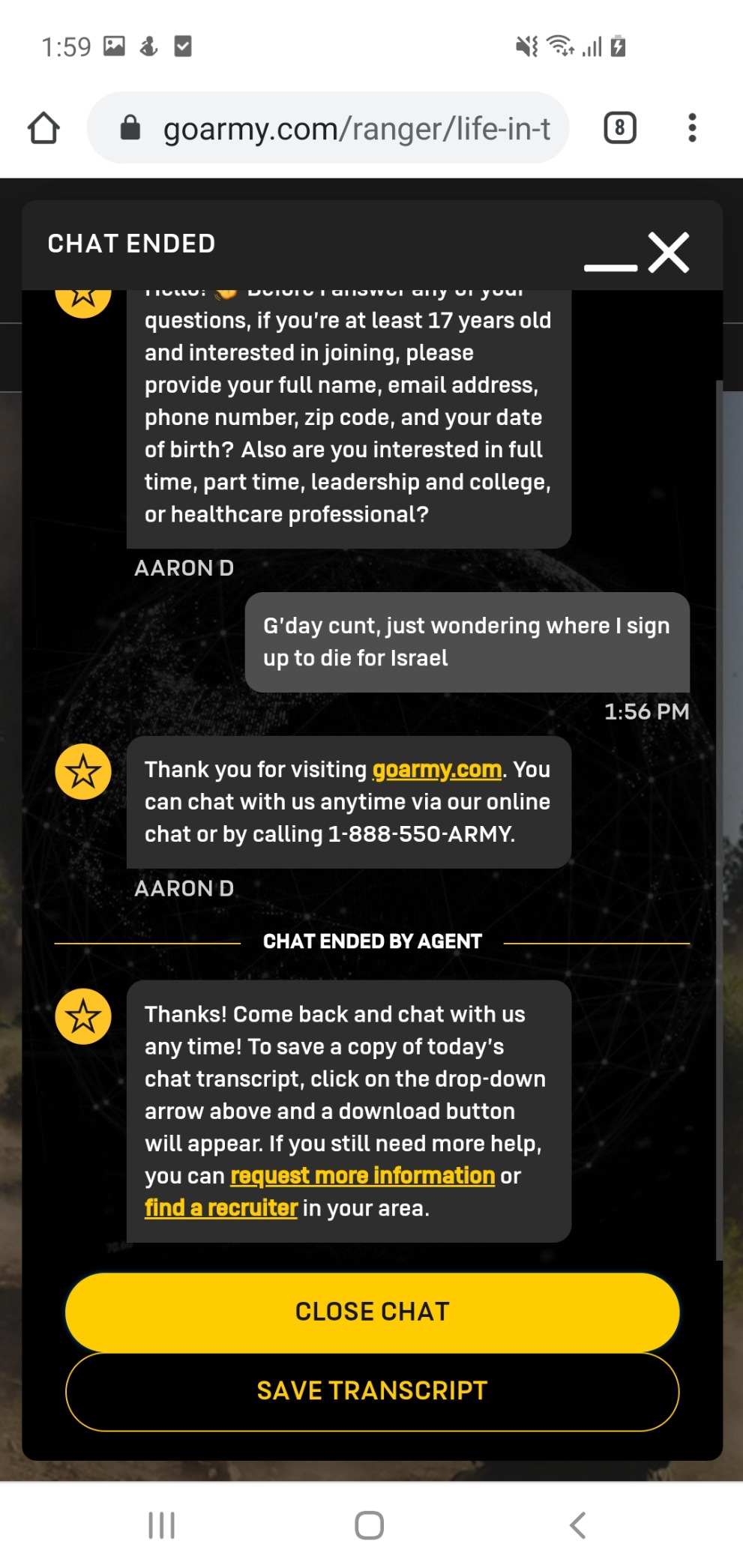Open the tab switcher showing 8 tabs

tap(619, 128)
